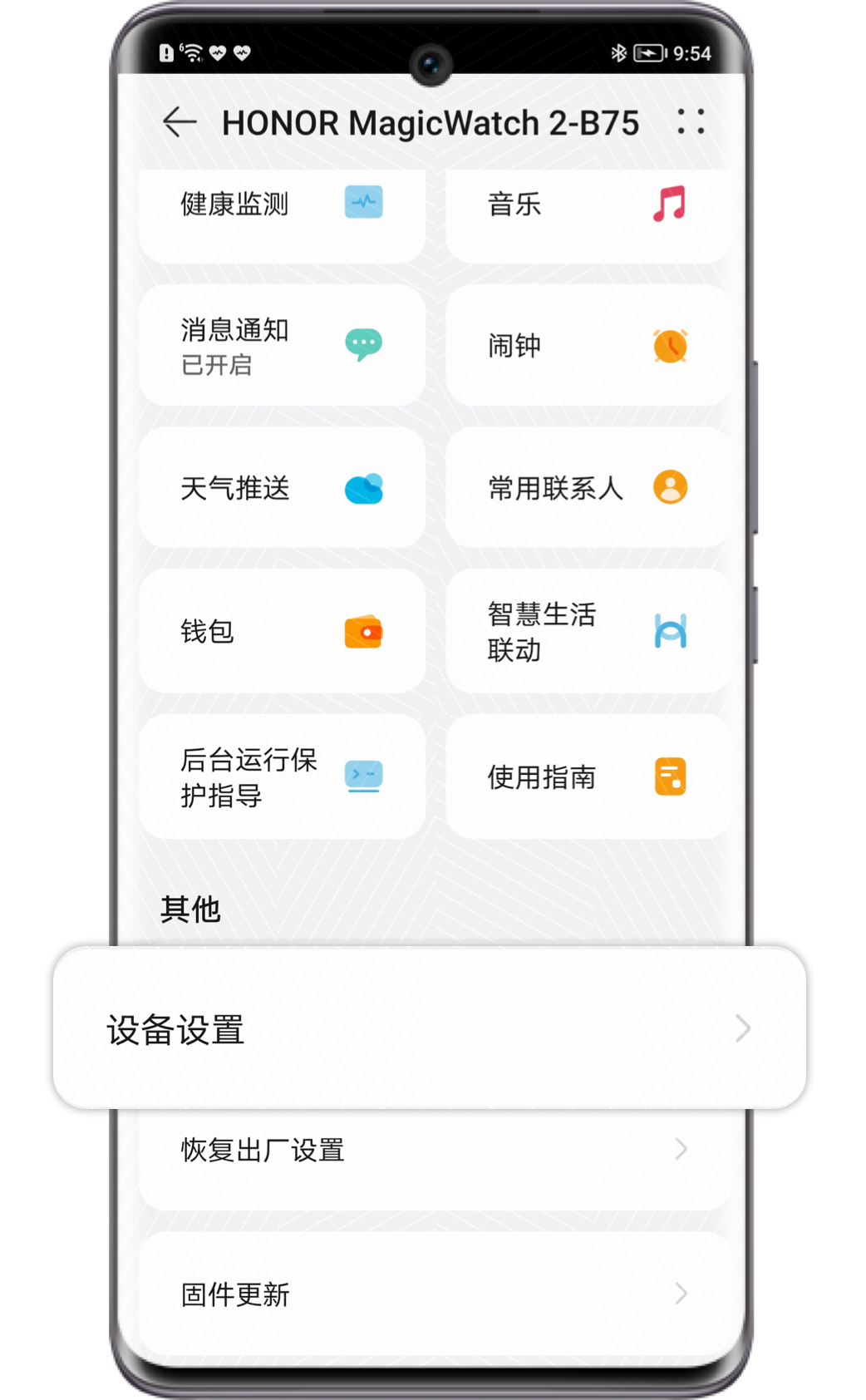Open the 使用指南 card
866x1400 pixels.
[x=588, y=776]
